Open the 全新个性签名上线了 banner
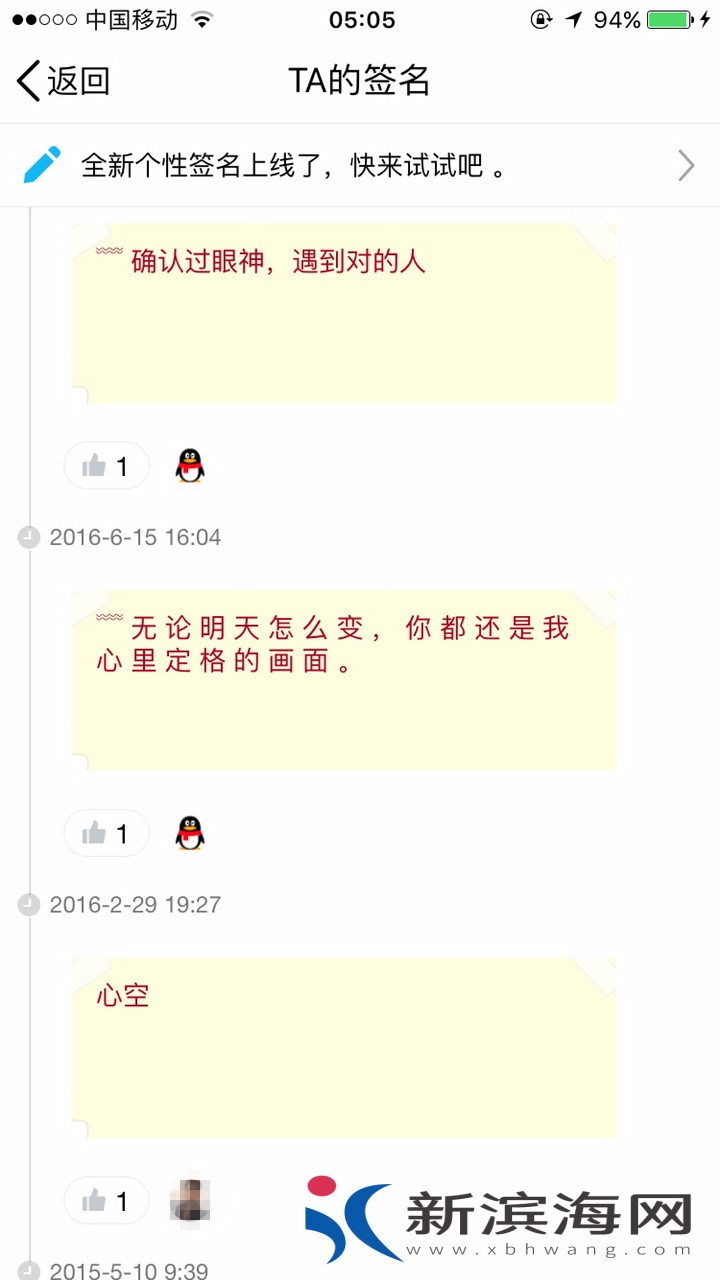This screenshot has width=720, height=1280. point(359,166)
